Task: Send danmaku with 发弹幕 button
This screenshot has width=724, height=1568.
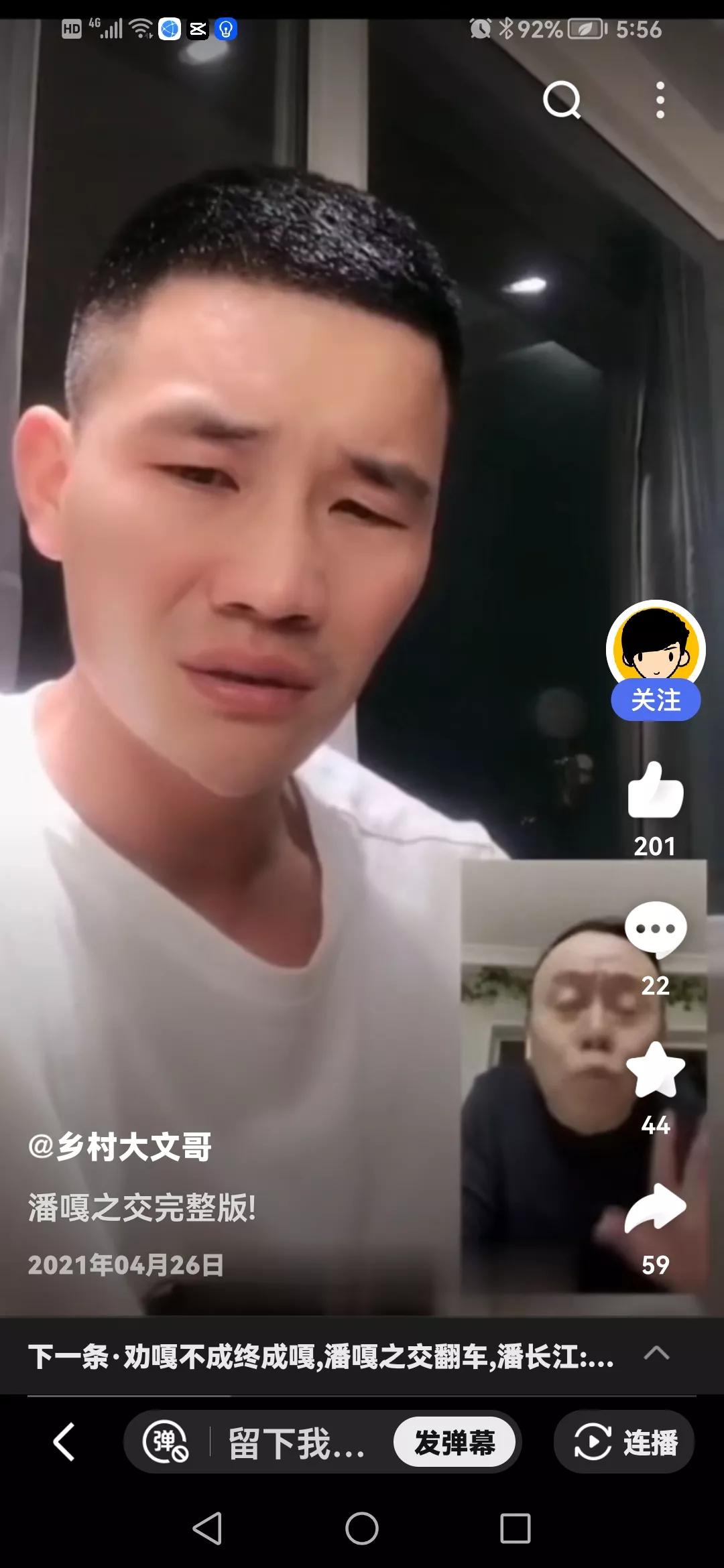Action: point(455,1442)
